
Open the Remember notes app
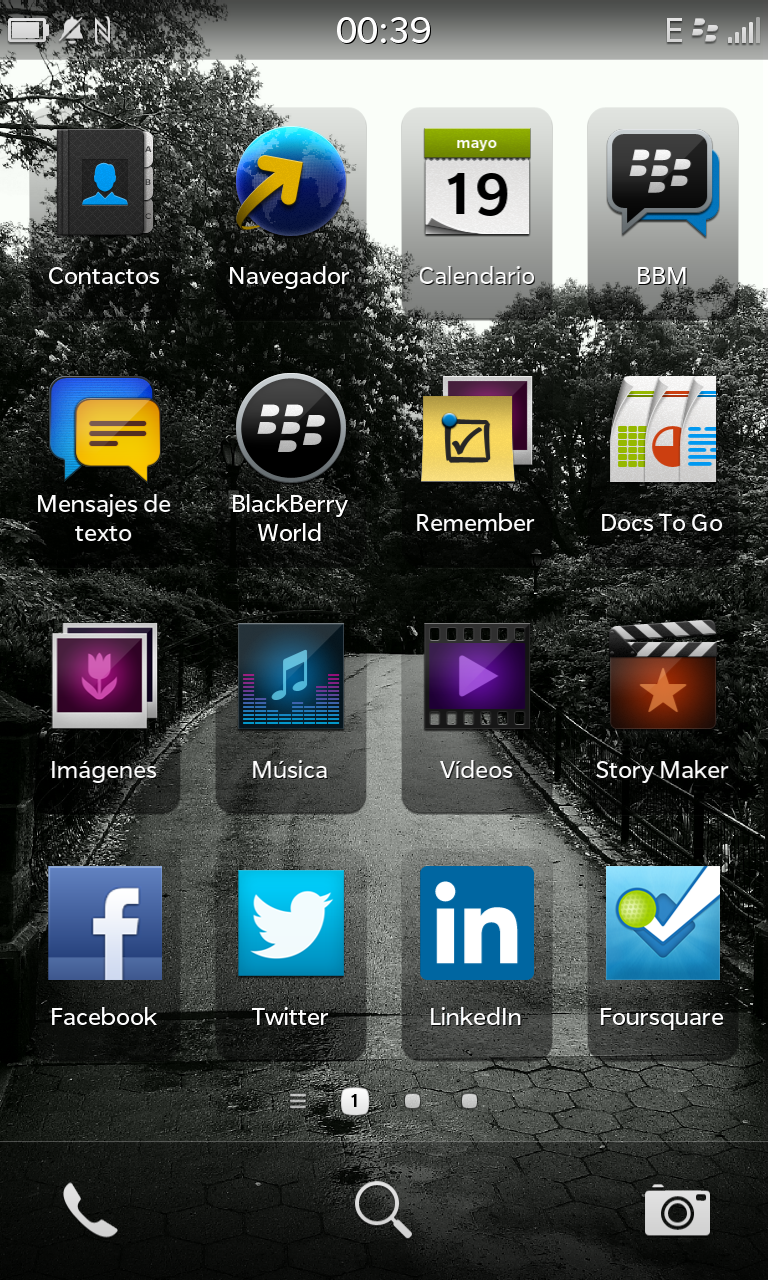coord(476,430)
